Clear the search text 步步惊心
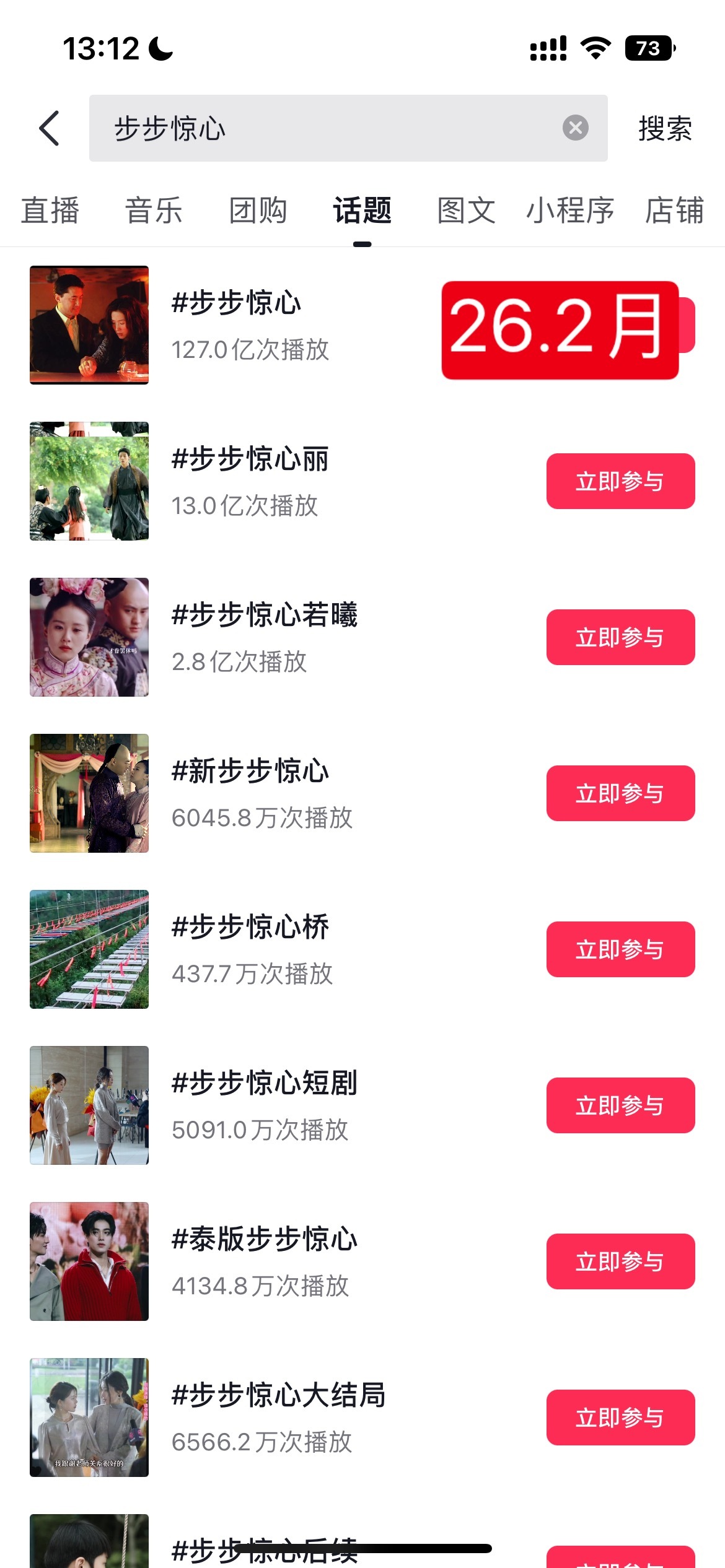This screenshot has height=1568, width=725. pyautogui.click(x=575, y=128)
